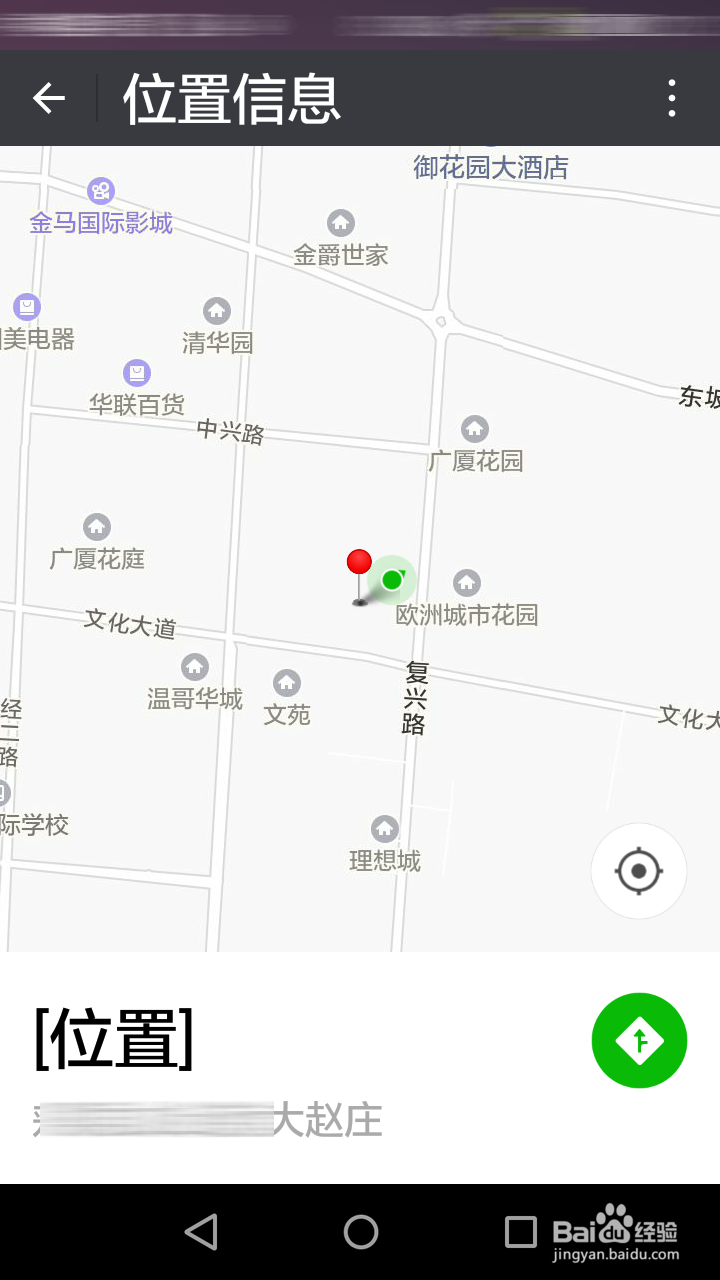Click the 欧洲城市花园 home icon
The image size is (720, 1280).
pos(466,583)
